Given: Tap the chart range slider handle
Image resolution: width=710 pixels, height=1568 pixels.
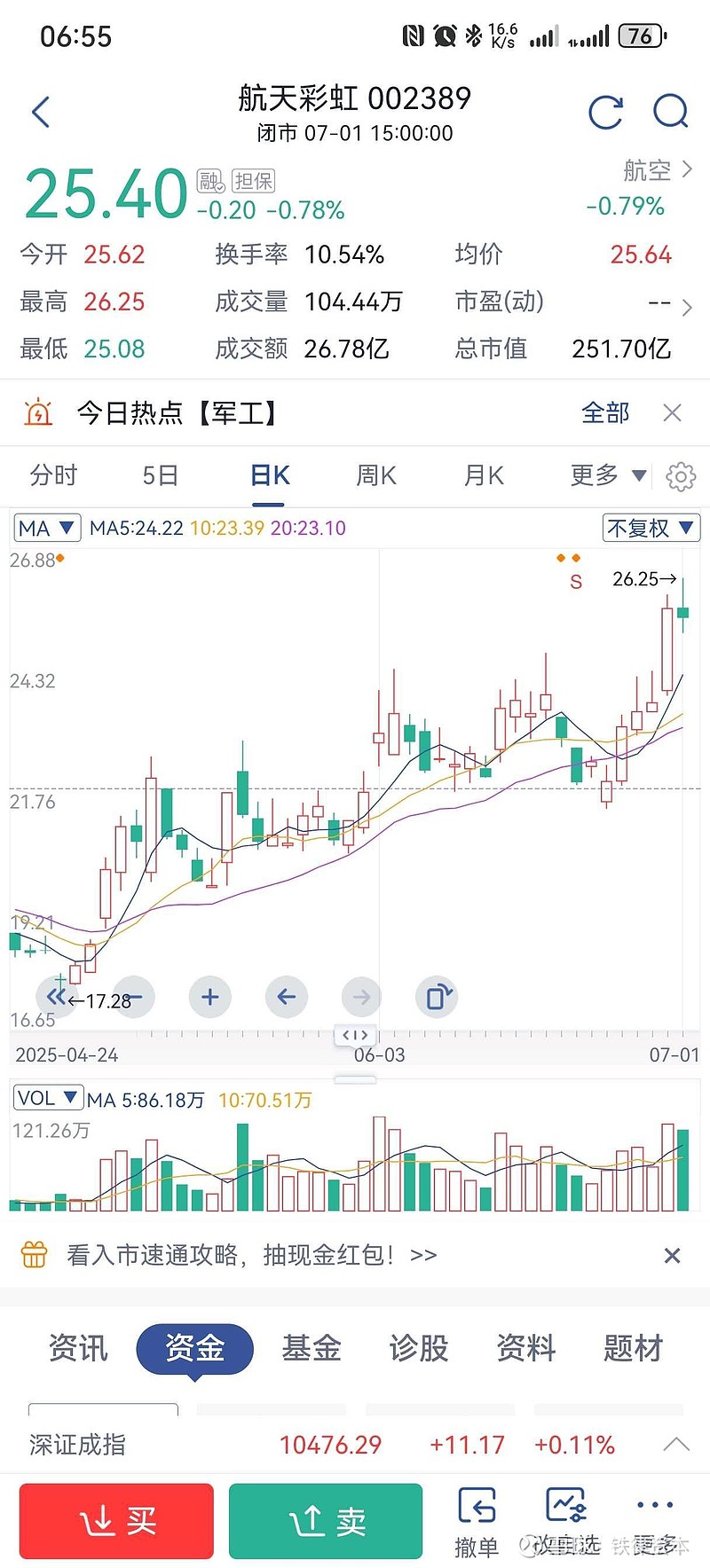Looking at the screenshot, I should pos(355,1035).
